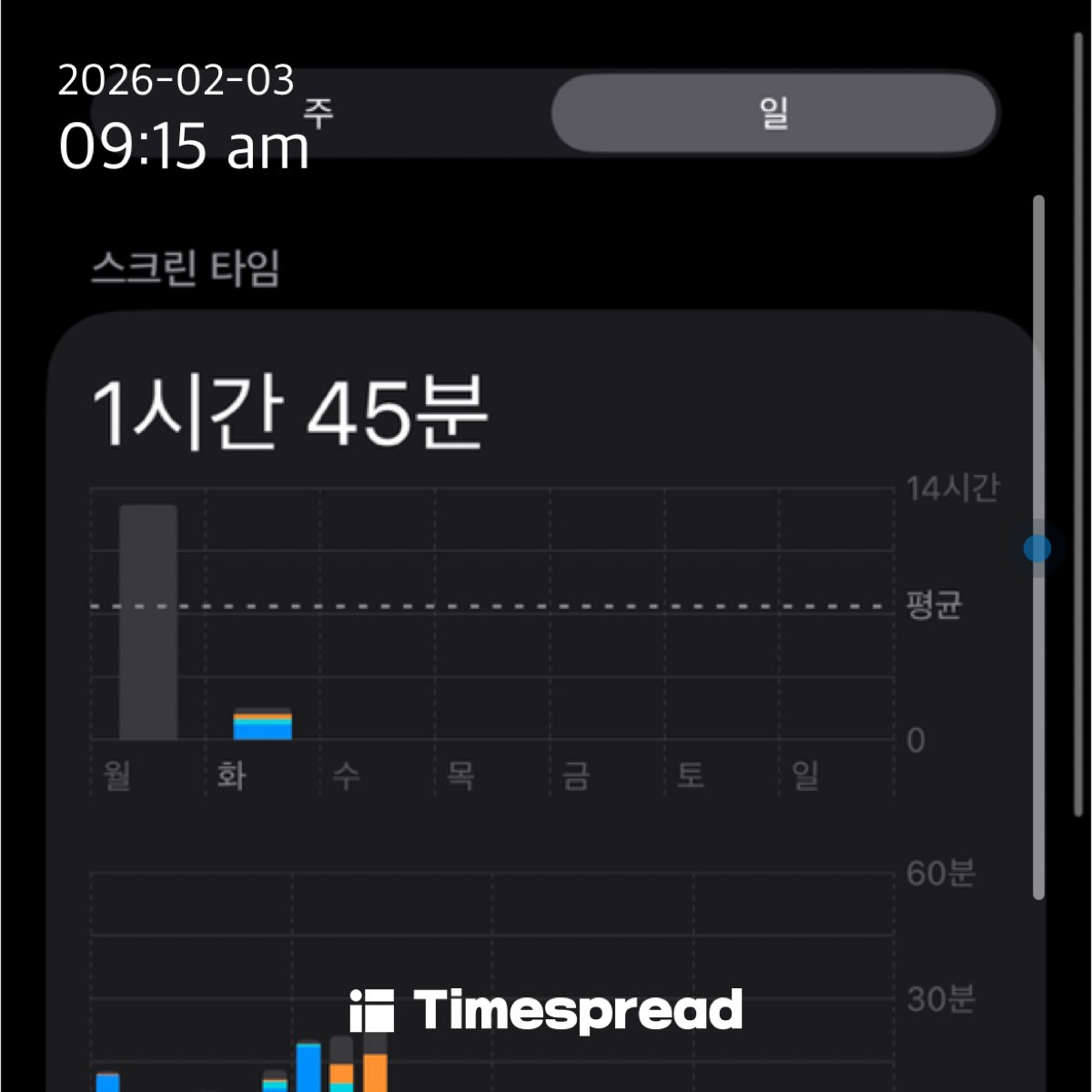Select the 일 (day) segment
The image size is (1092, 1092).
click(x=774, y=114)
